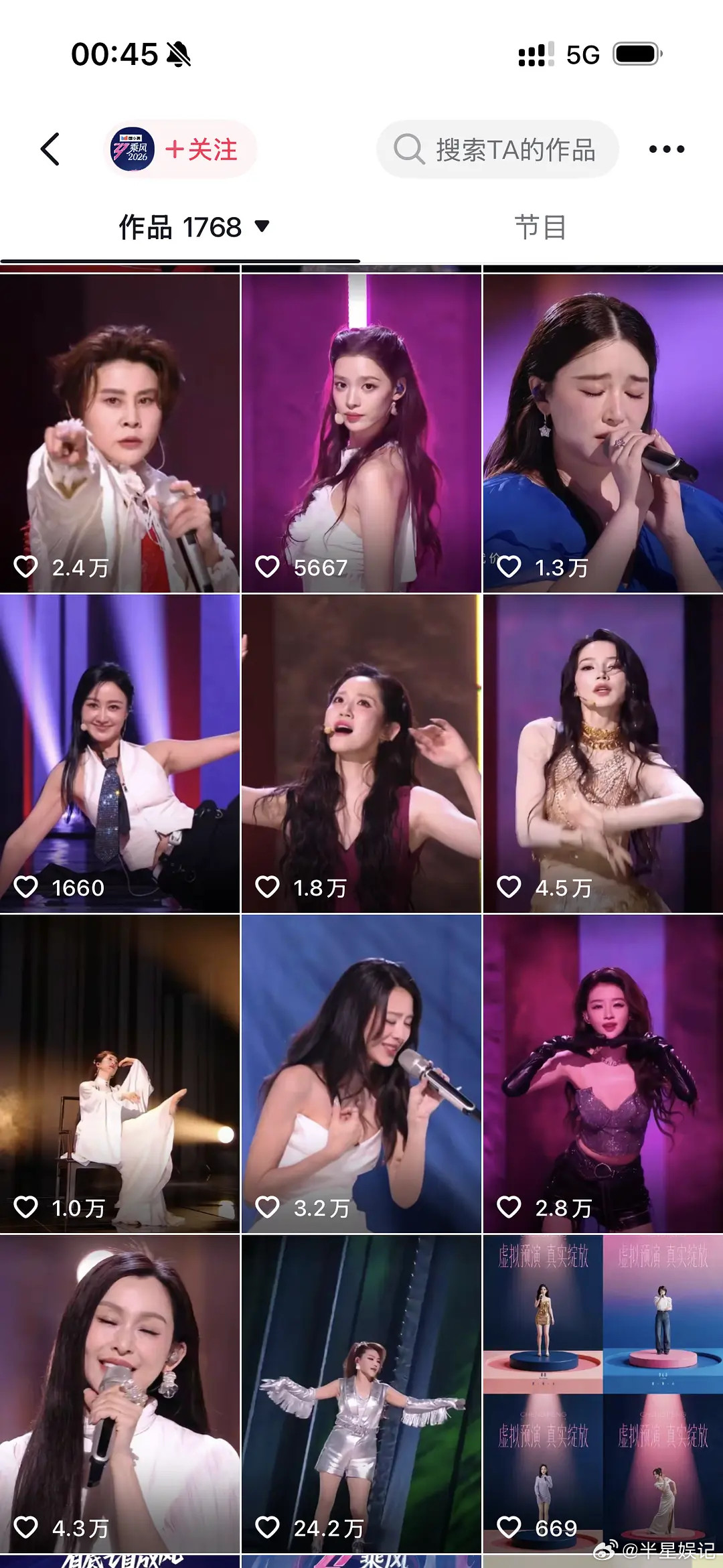Open the 搜索TA的作品 search box
This screenshot has height=1568, width=723.
pyautogui.click(x=498, y=149)
